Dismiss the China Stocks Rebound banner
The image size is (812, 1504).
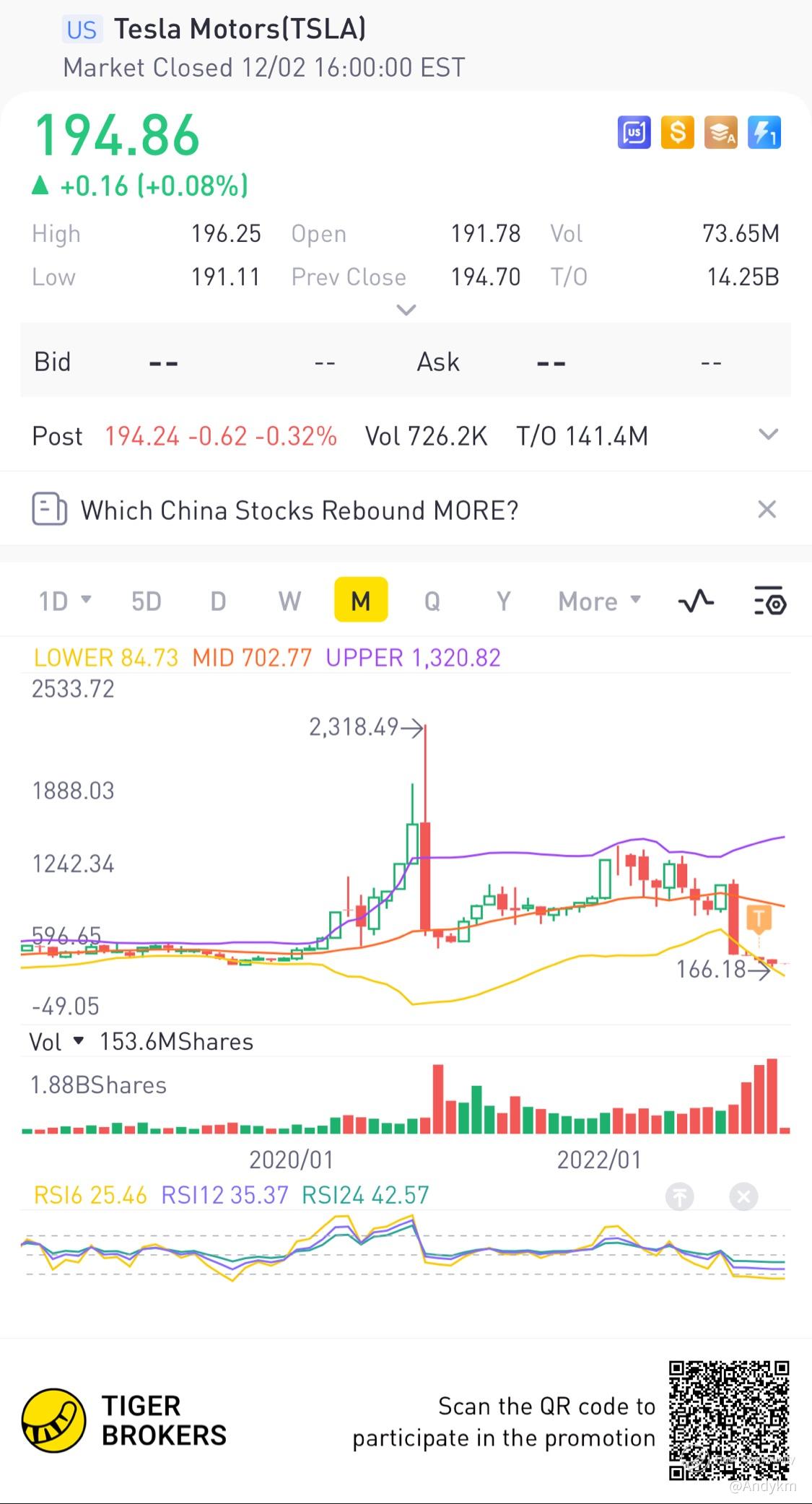click(x=767, y=510)
